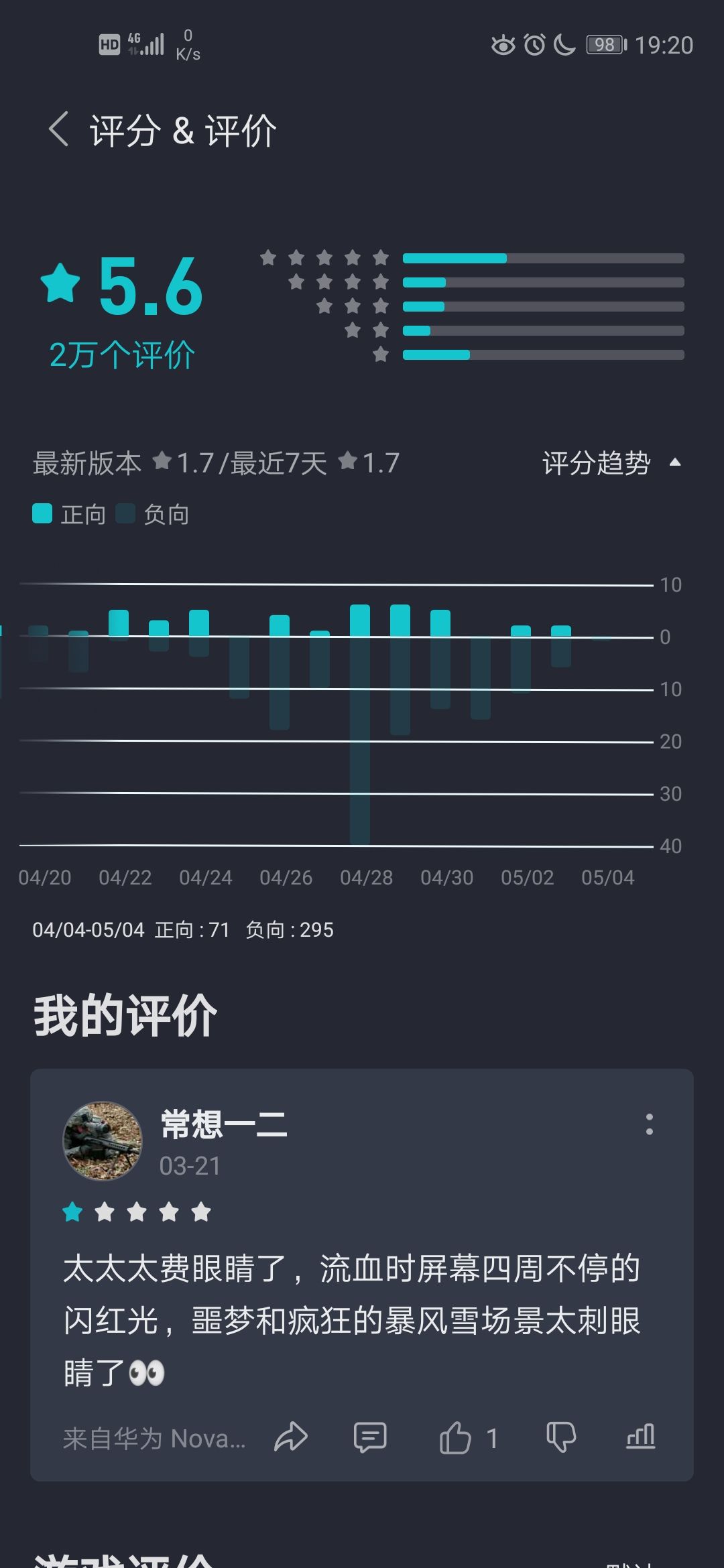Viewport: 724px width, 1568px height.
Task: Like the review by 常想一二
Action: click(455, 1438)
